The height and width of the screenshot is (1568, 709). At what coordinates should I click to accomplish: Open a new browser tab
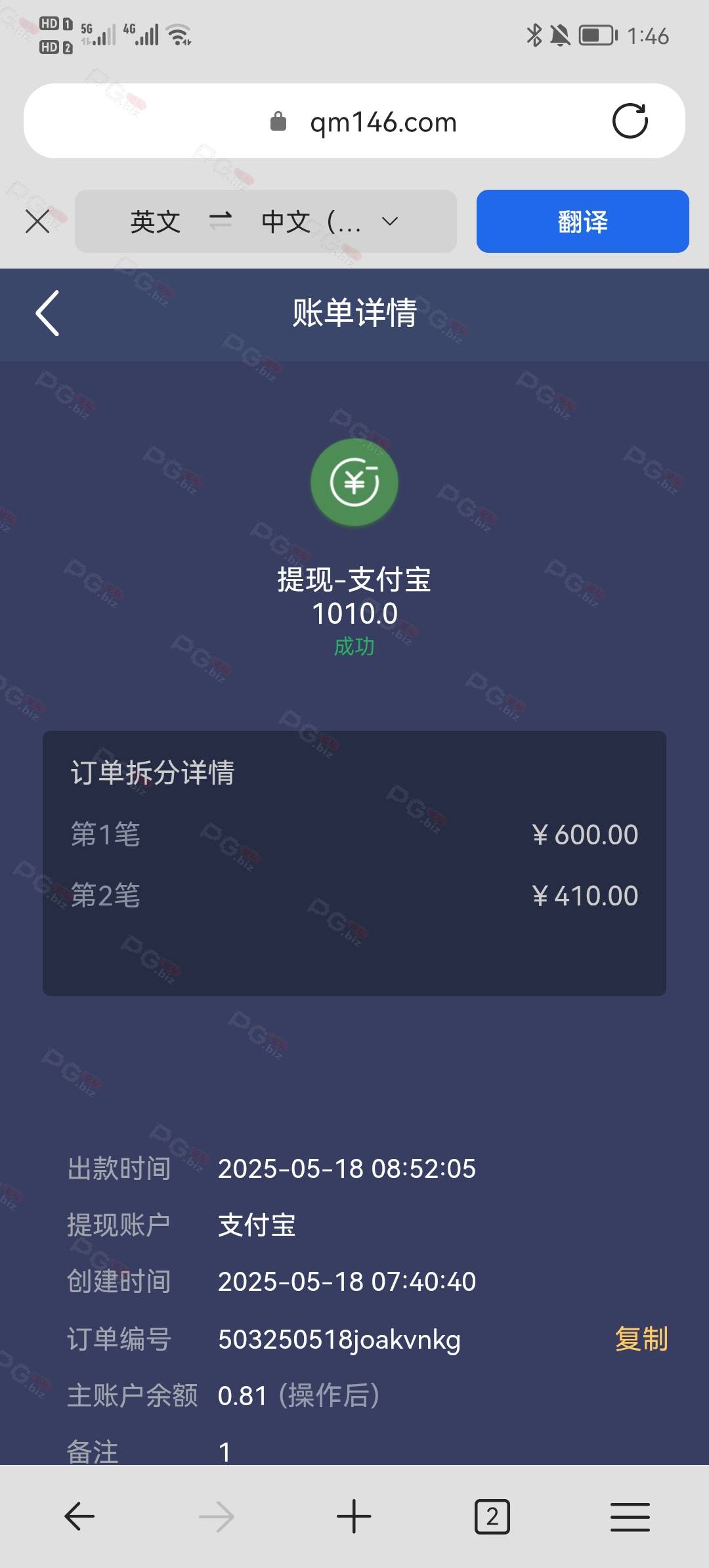354,1517
